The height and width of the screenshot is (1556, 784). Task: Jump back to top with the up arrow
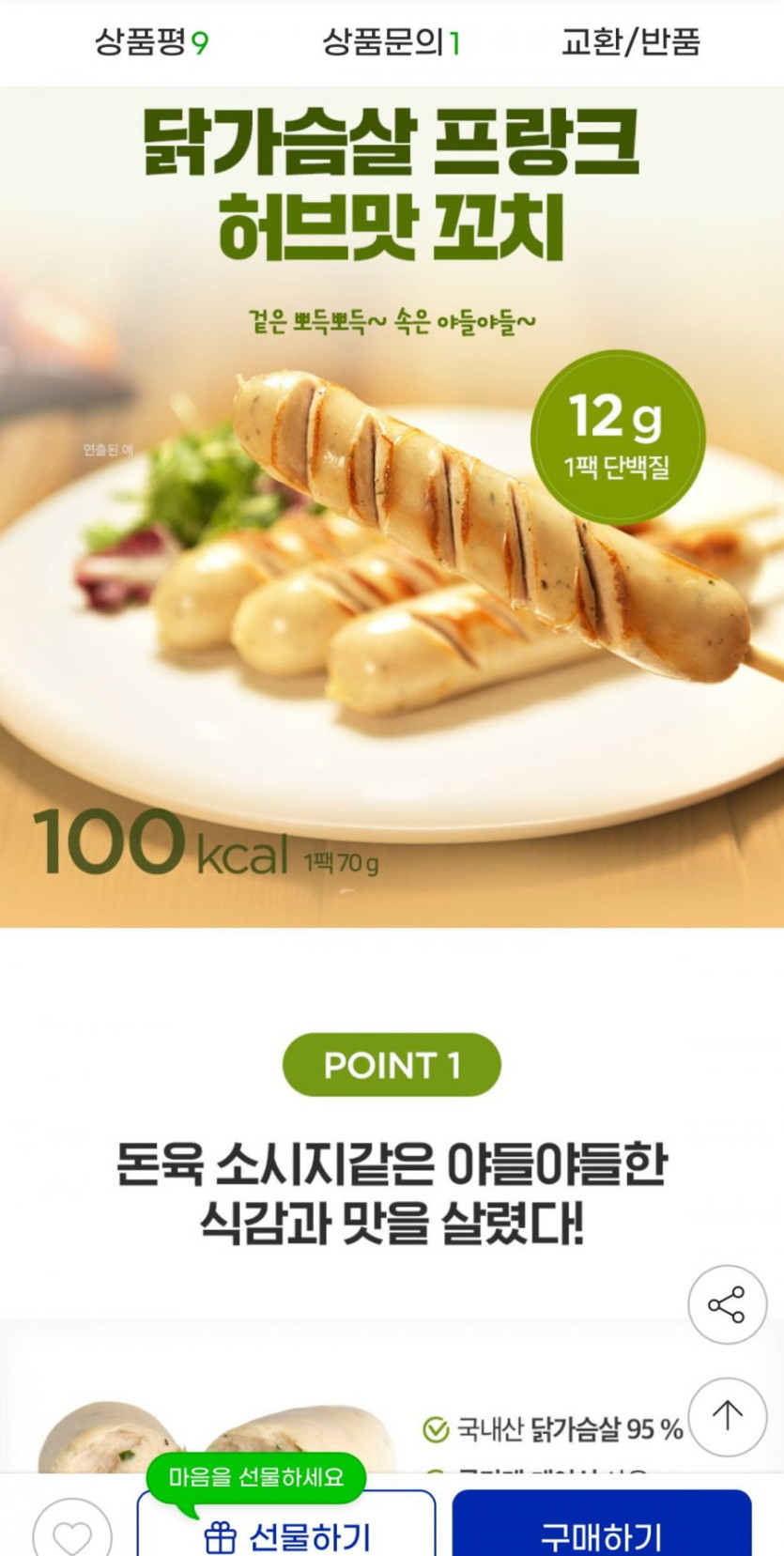727,1416
